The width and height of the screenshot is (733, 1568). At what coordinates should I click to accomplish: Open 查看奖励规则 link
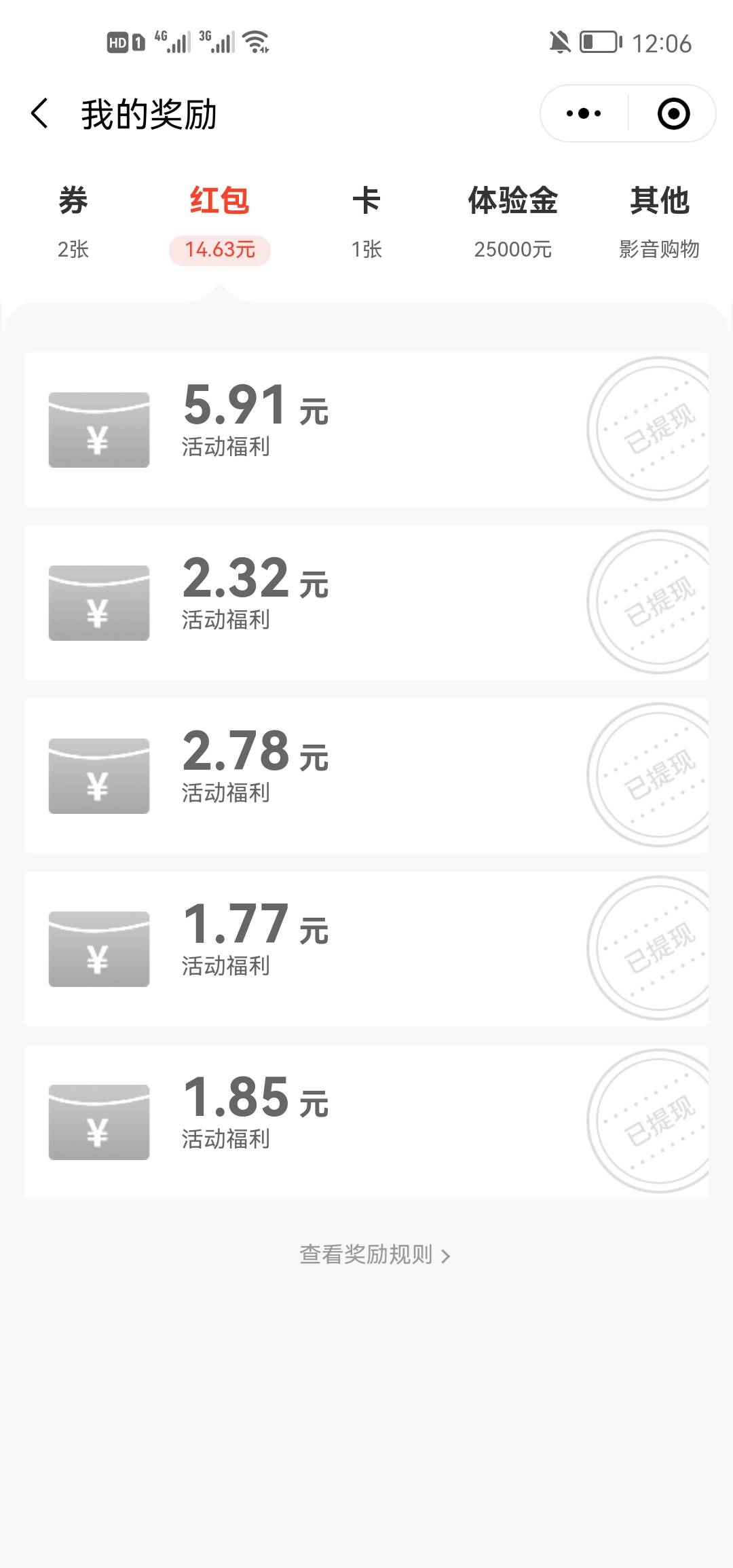375,1255
